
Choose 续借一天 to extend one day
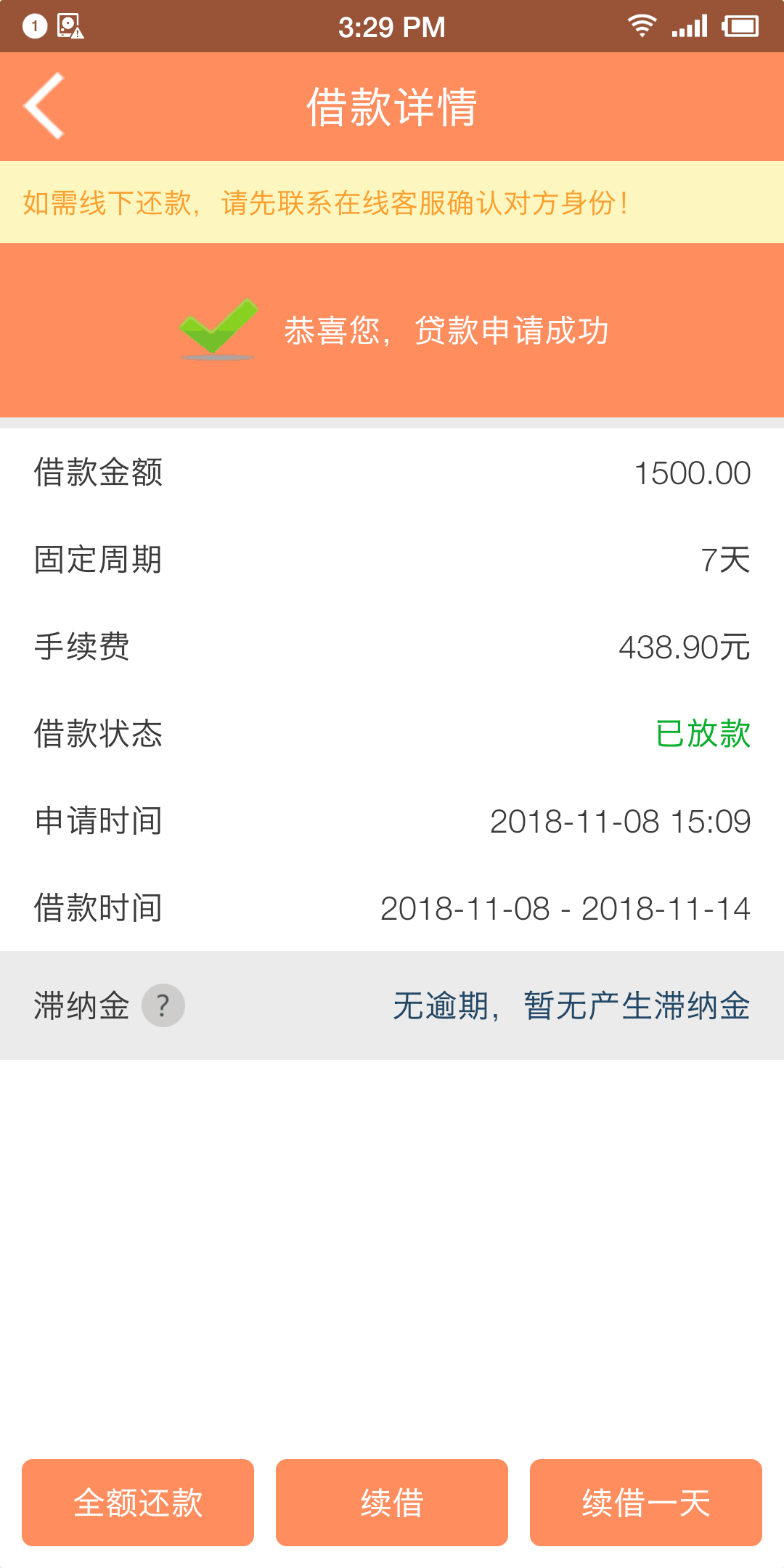[x=646, y=1503]
